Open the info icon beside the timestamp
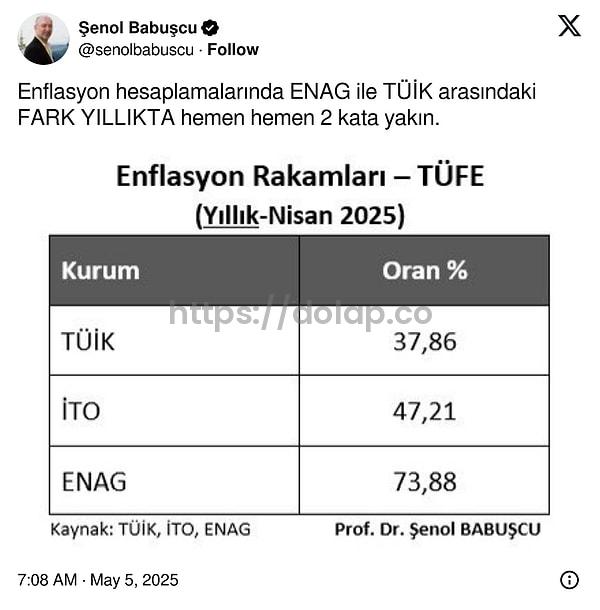The height and width of the screenshot is (610, 600). point(569,580)
